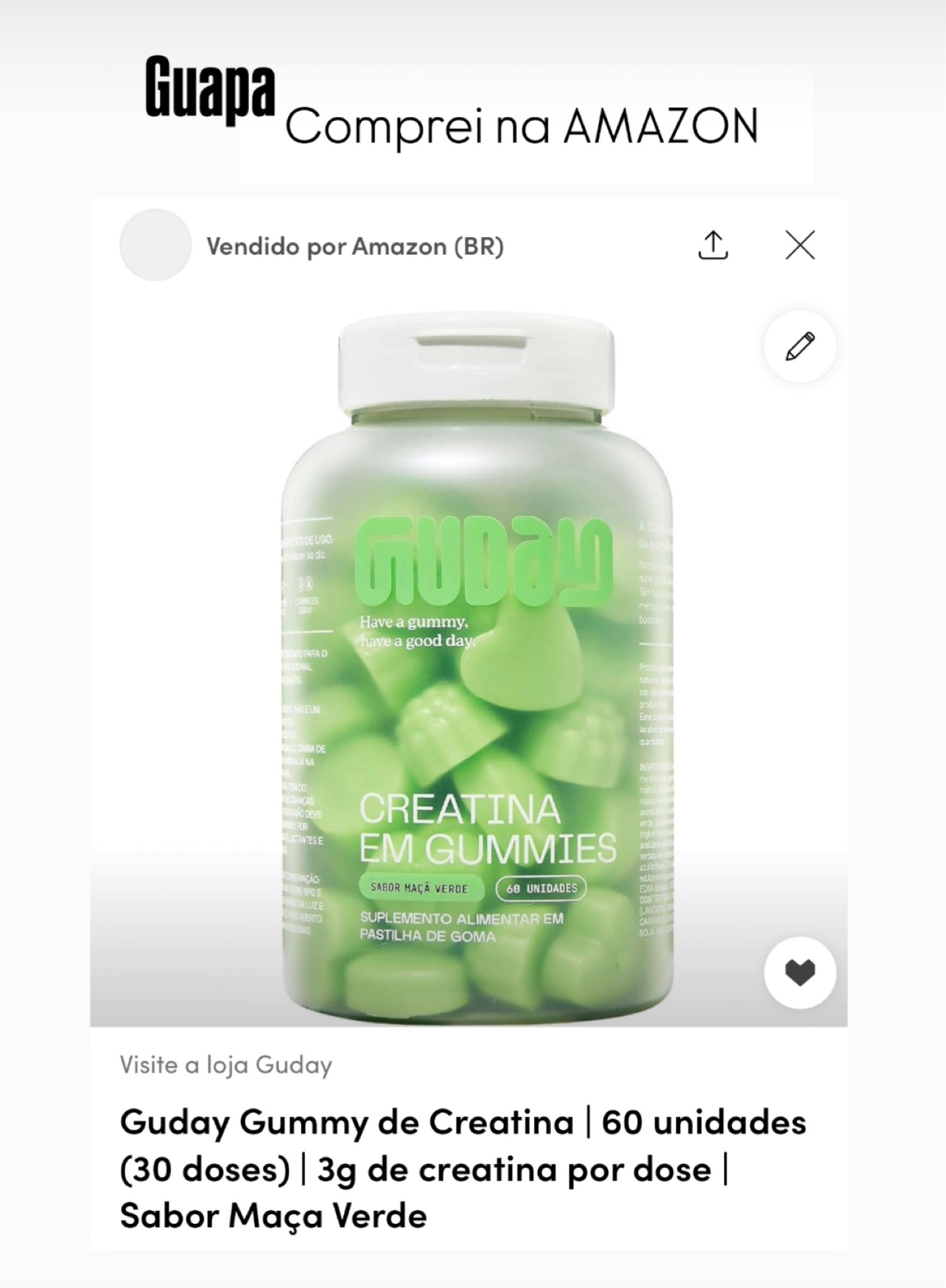Screen dimensions: 946x1288
Task: Click 'Vendido por Amazon (BR)' seller text
Action: point(359,247)
